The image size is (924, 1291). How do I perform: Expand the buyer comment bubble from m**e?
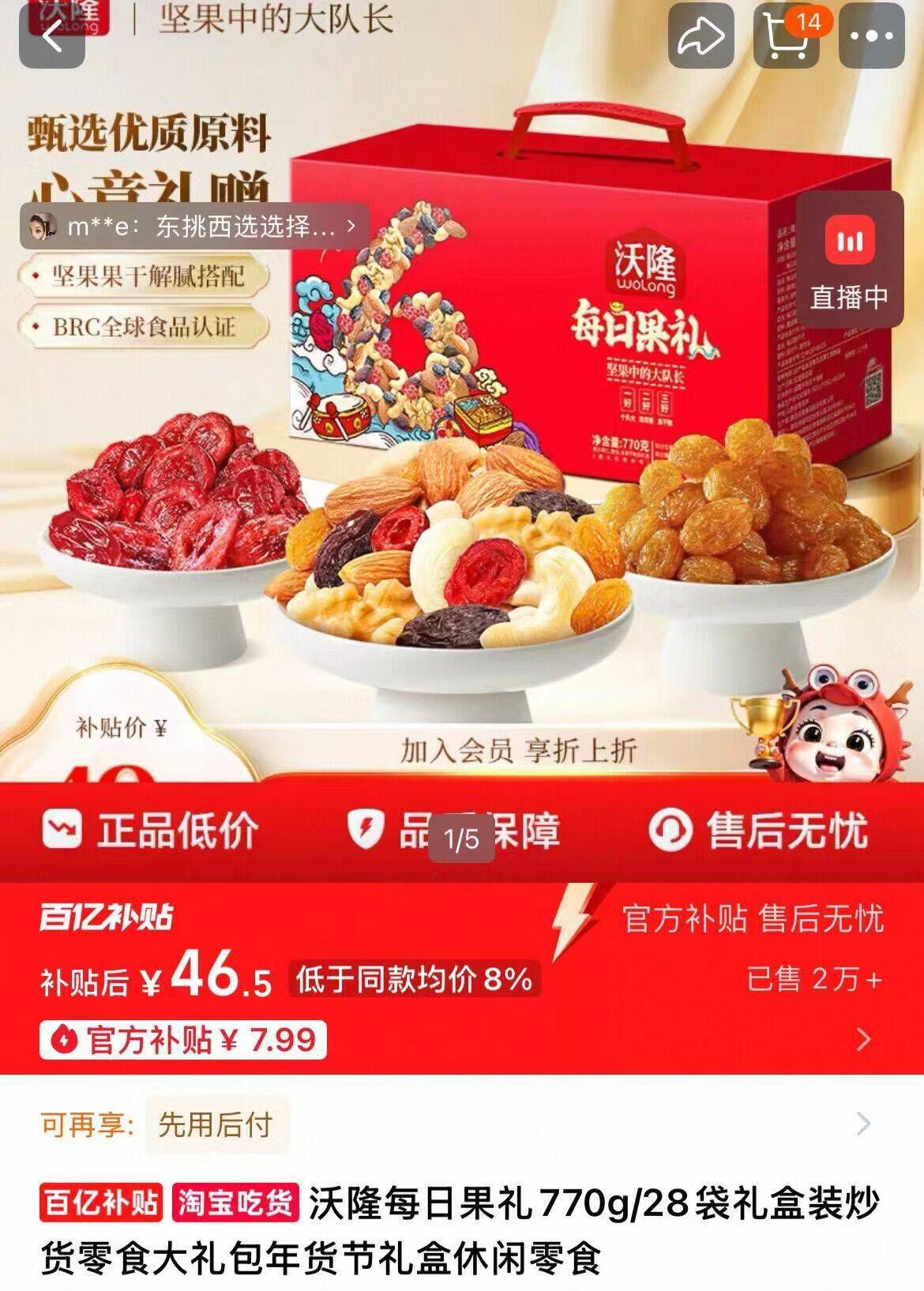tap(190, 228)
